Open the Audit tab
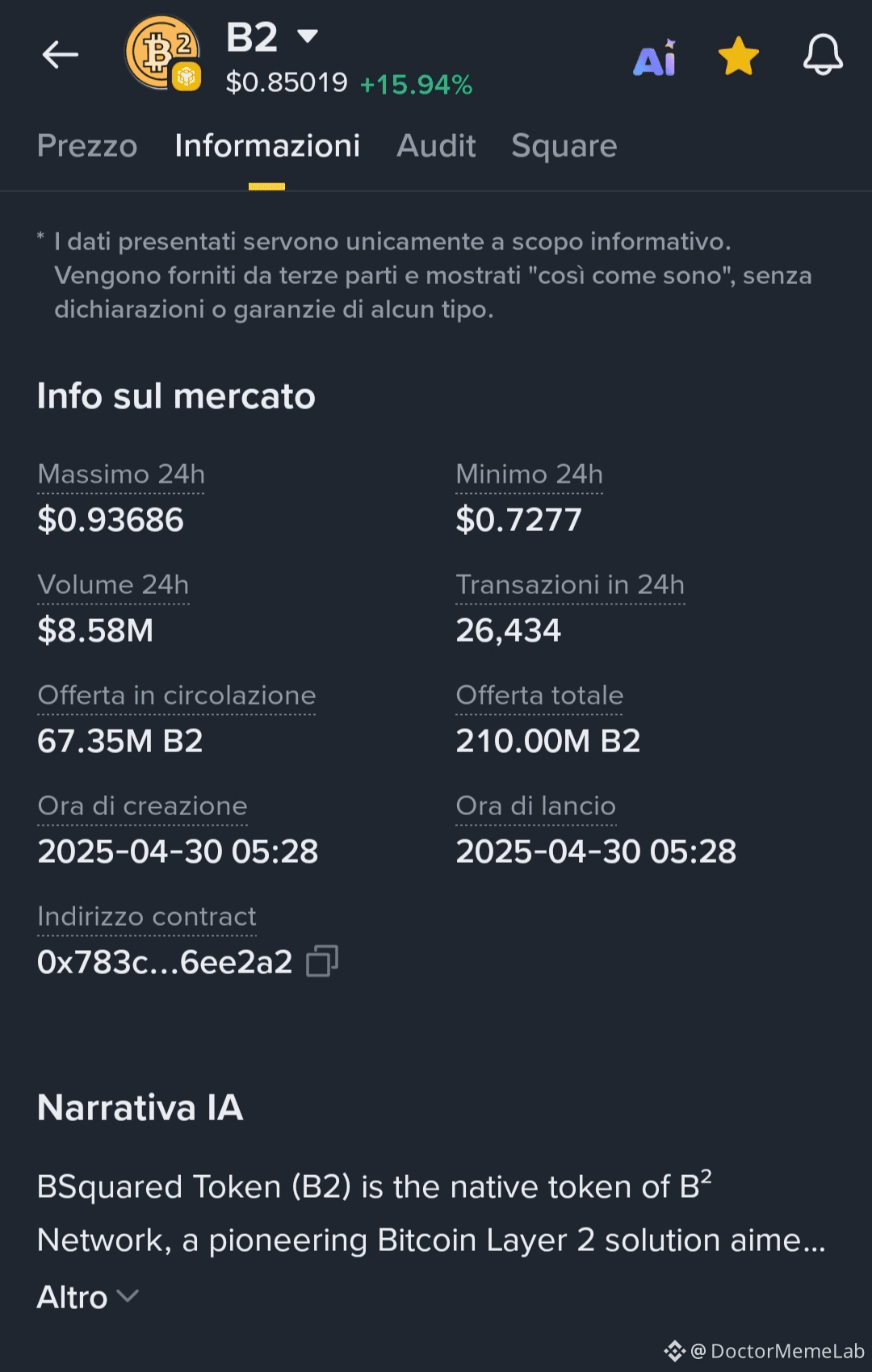872x1372 pixels. [x=436, y=146]
